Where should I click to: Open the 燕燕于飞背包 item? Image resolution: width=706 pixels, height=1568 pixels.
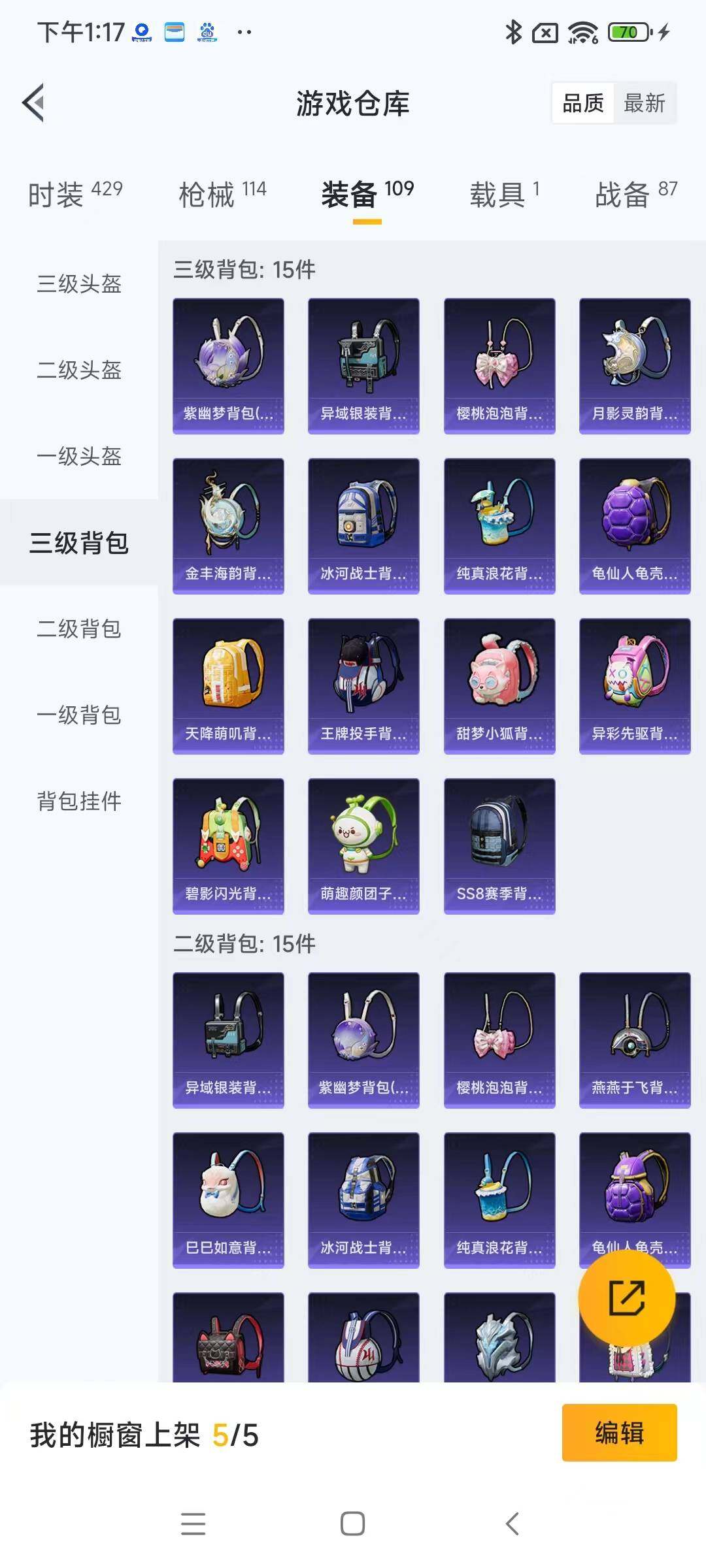point(635,1040)
